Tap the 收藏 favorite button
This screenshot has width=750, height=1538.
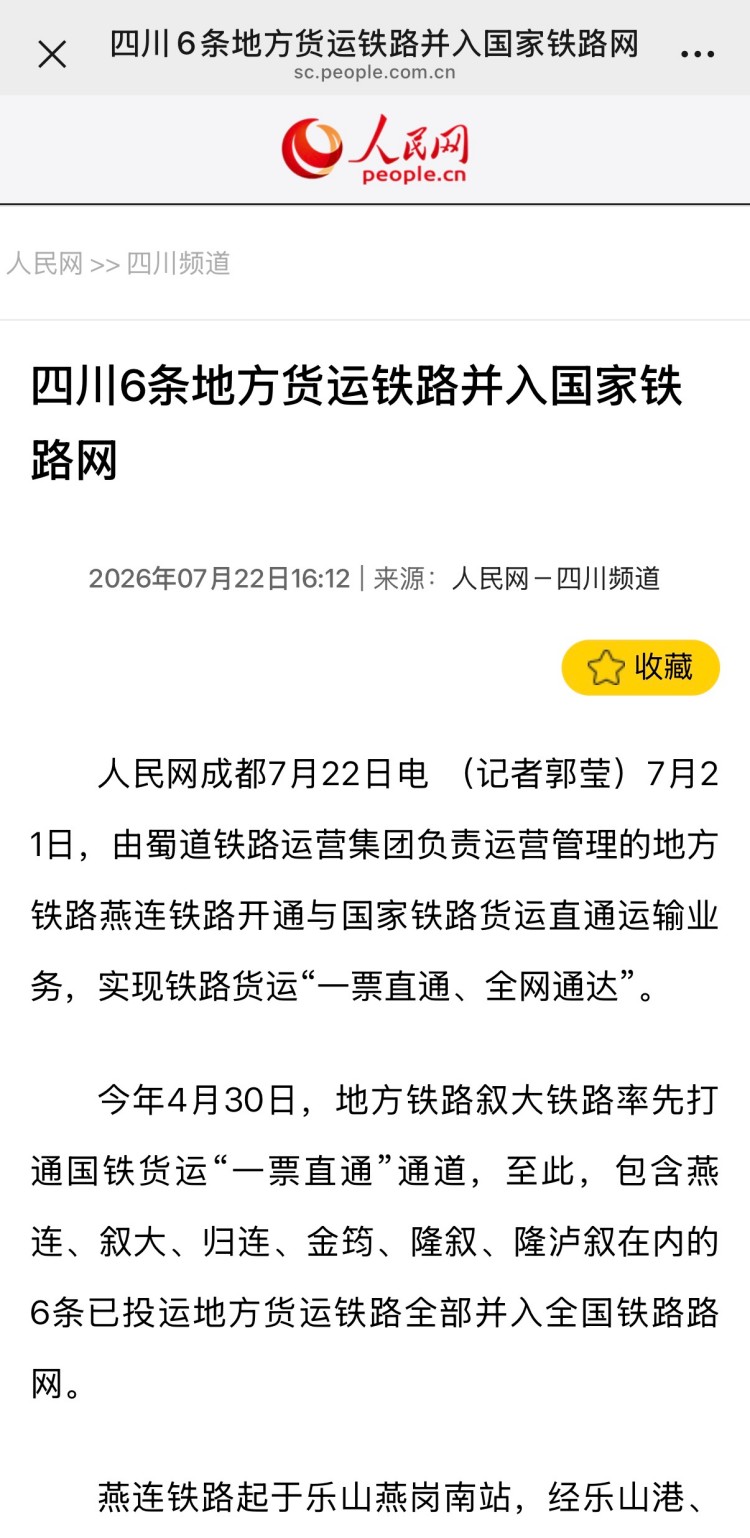(x=640, y=667)
